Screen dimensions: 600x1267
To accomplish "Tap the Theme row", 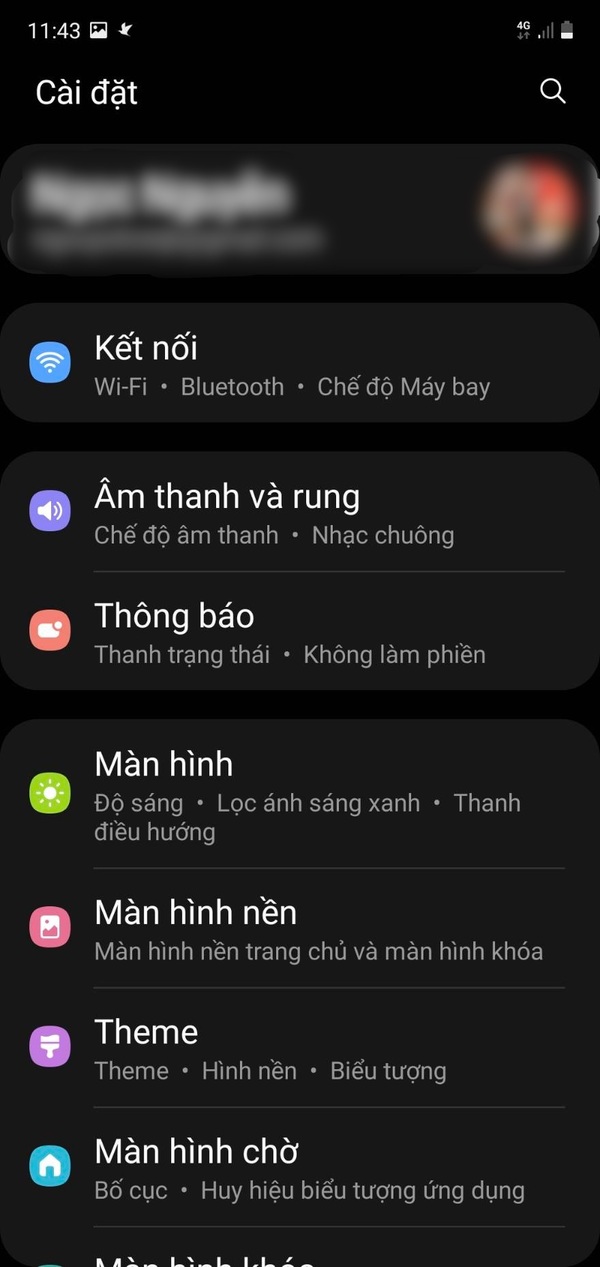I will (x=300, y=1048).
